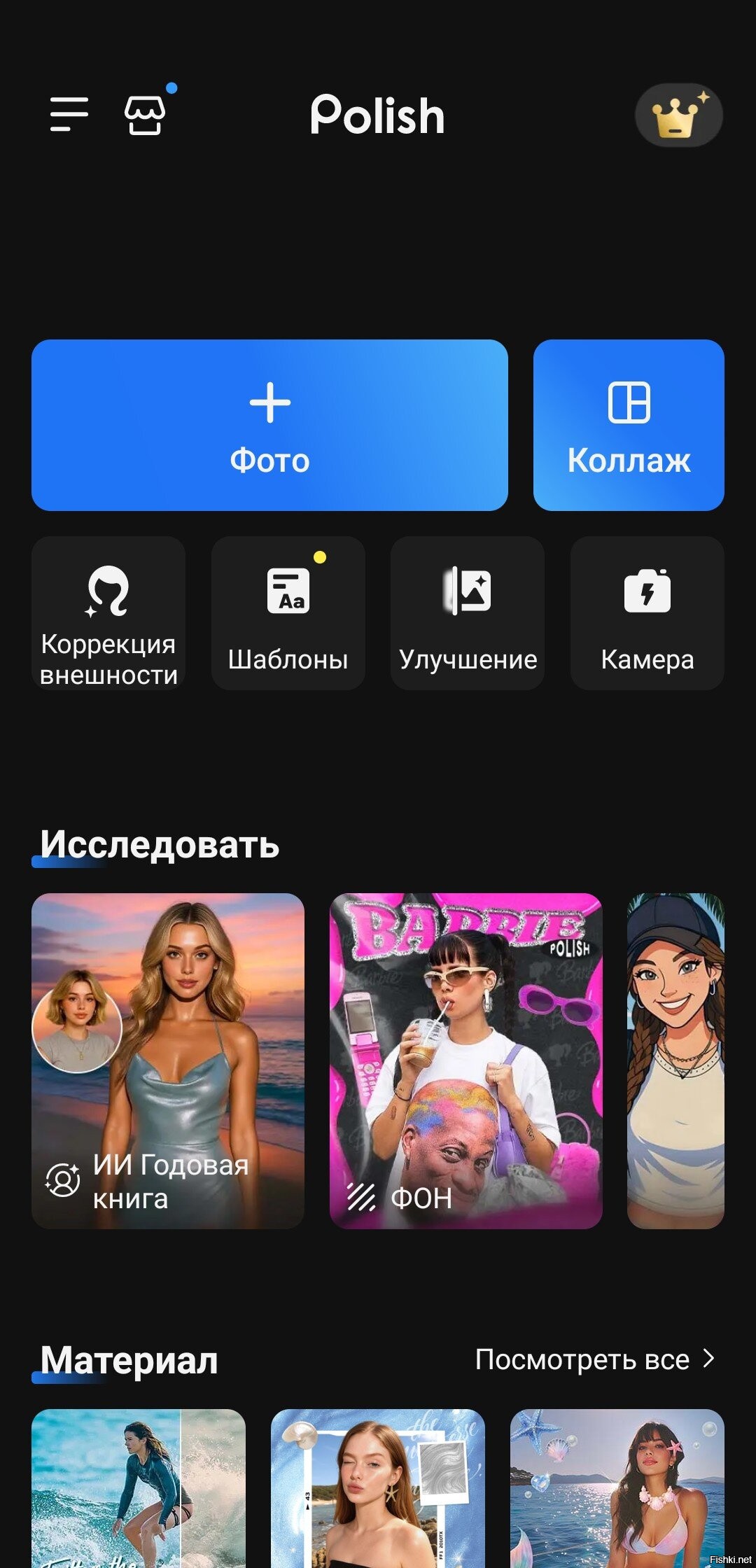Open the surfer material thumbnail
The height and width of the screenshot is (1568, 756).
click(139, 1488)
